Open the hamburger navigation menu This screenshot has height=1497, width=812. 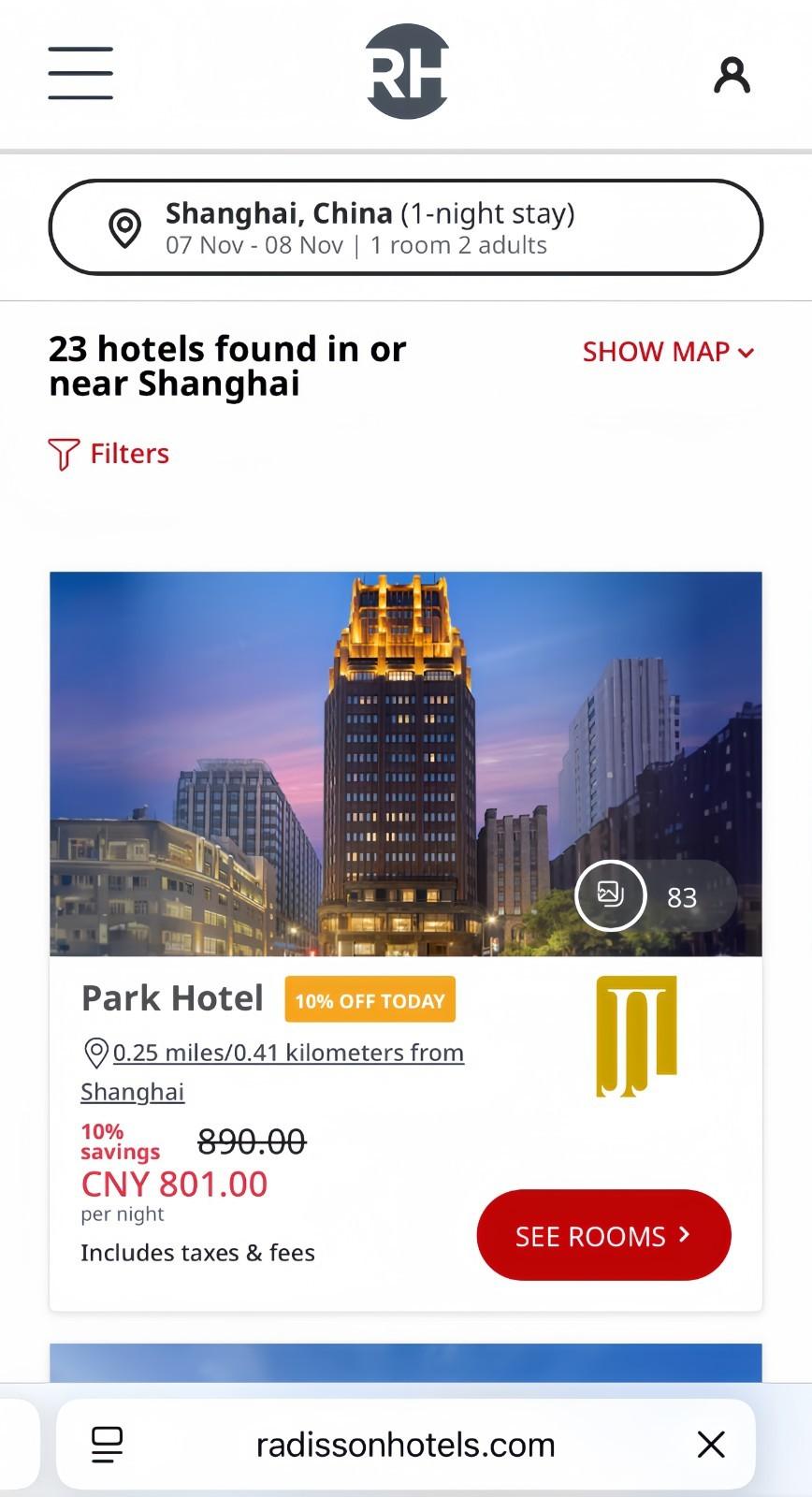[80, 73]
